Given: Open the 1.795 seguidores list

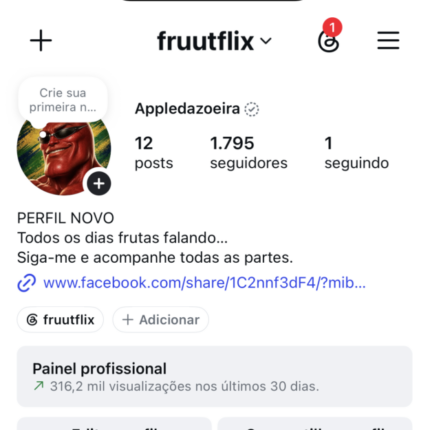Looking at the screenshot, I should pyautogui.click(x=249, y=153).
